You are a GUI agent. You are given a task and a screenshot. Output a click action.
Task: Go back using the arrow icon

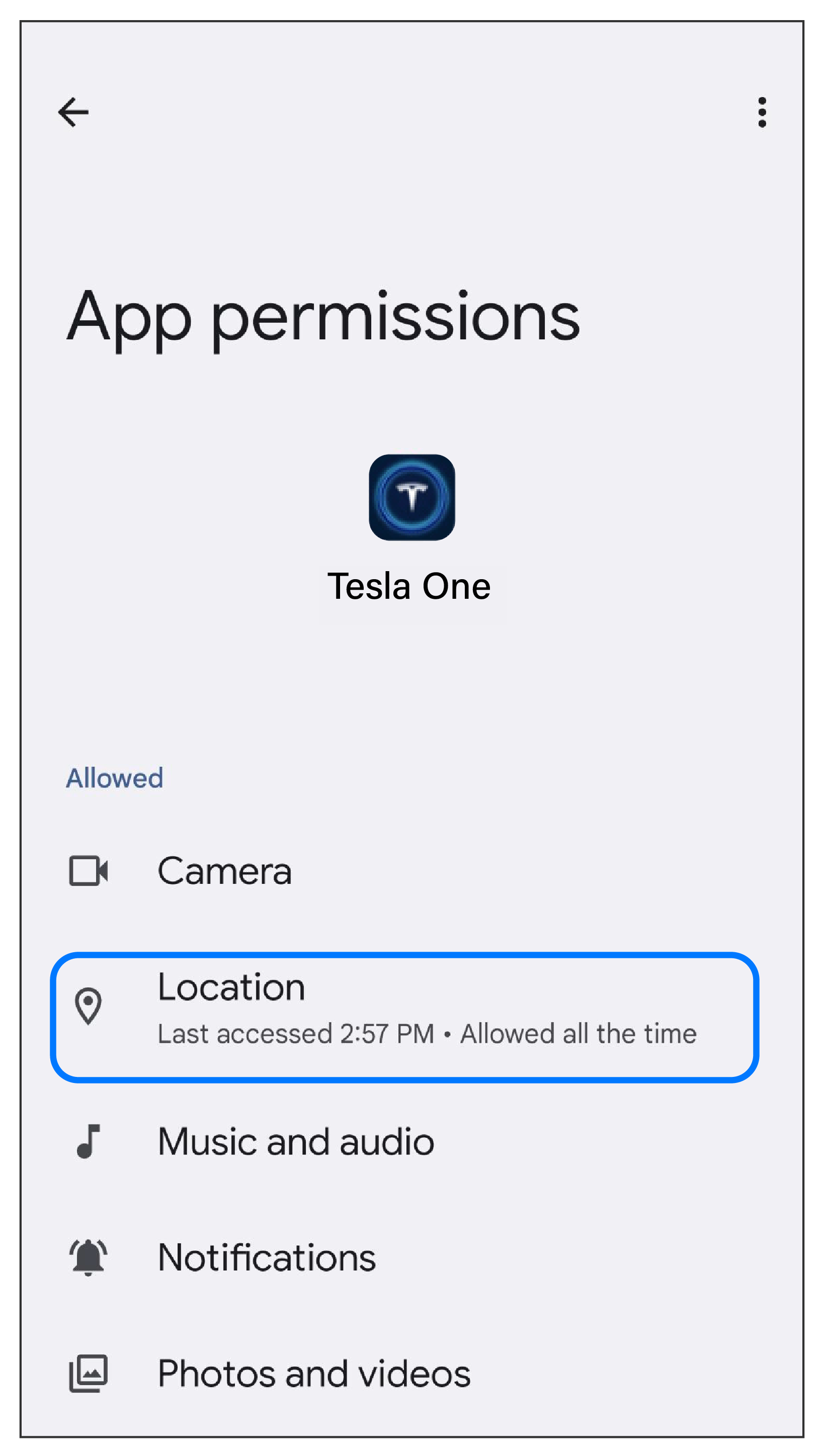[x=73, y=112]
